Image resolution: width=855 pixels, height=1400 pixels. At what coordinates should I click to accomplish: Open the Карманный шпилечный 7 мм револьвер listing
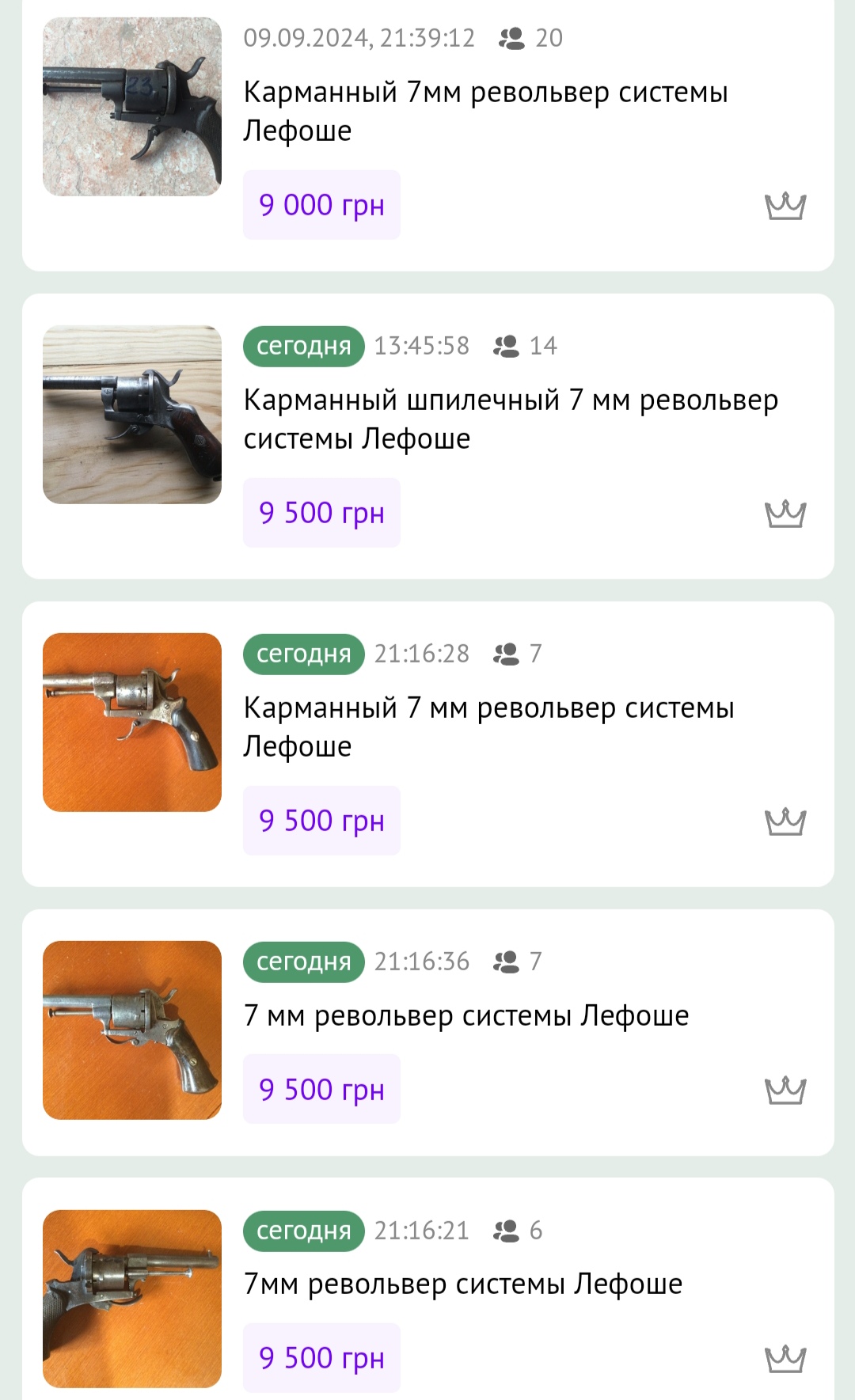pos(510,419)
